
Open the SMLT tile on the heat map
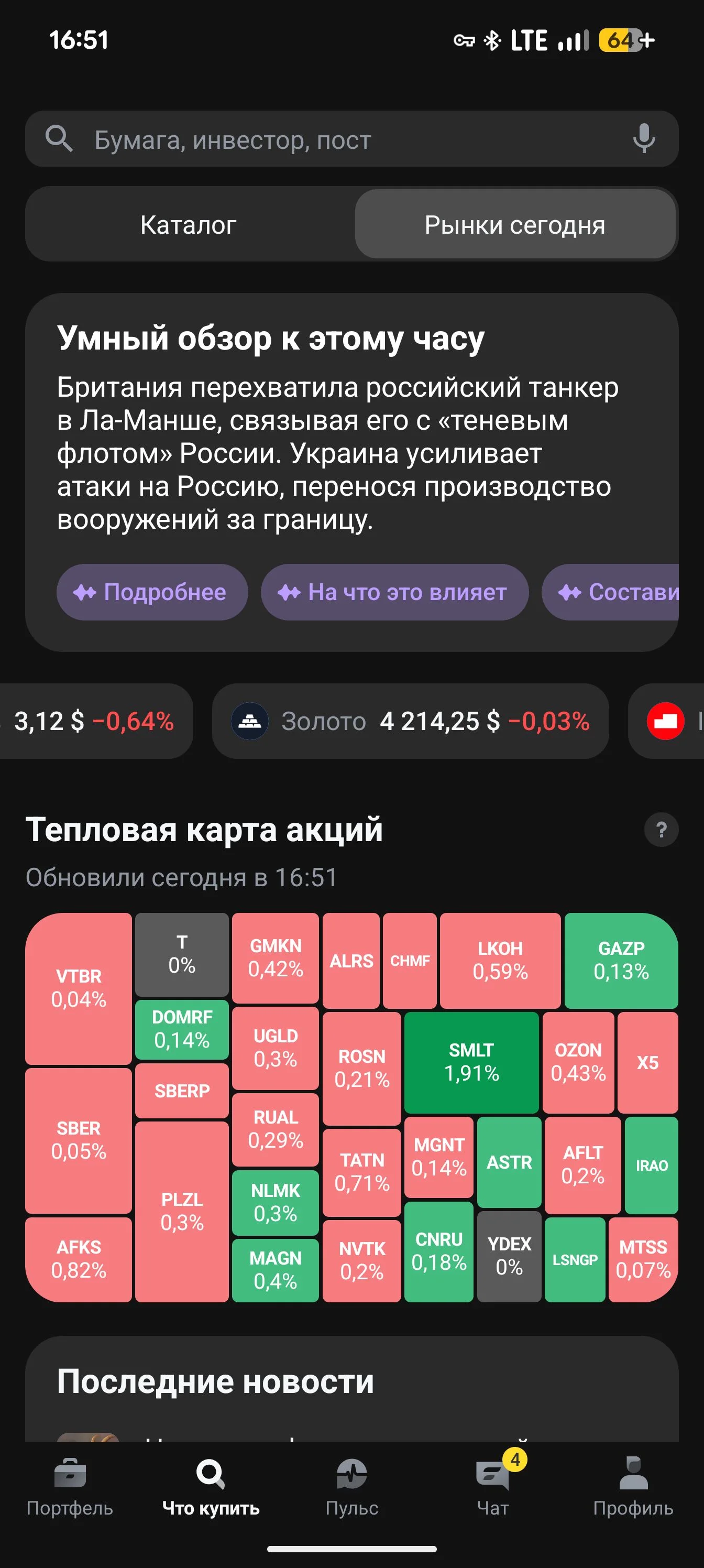[x=471, y=1063]
